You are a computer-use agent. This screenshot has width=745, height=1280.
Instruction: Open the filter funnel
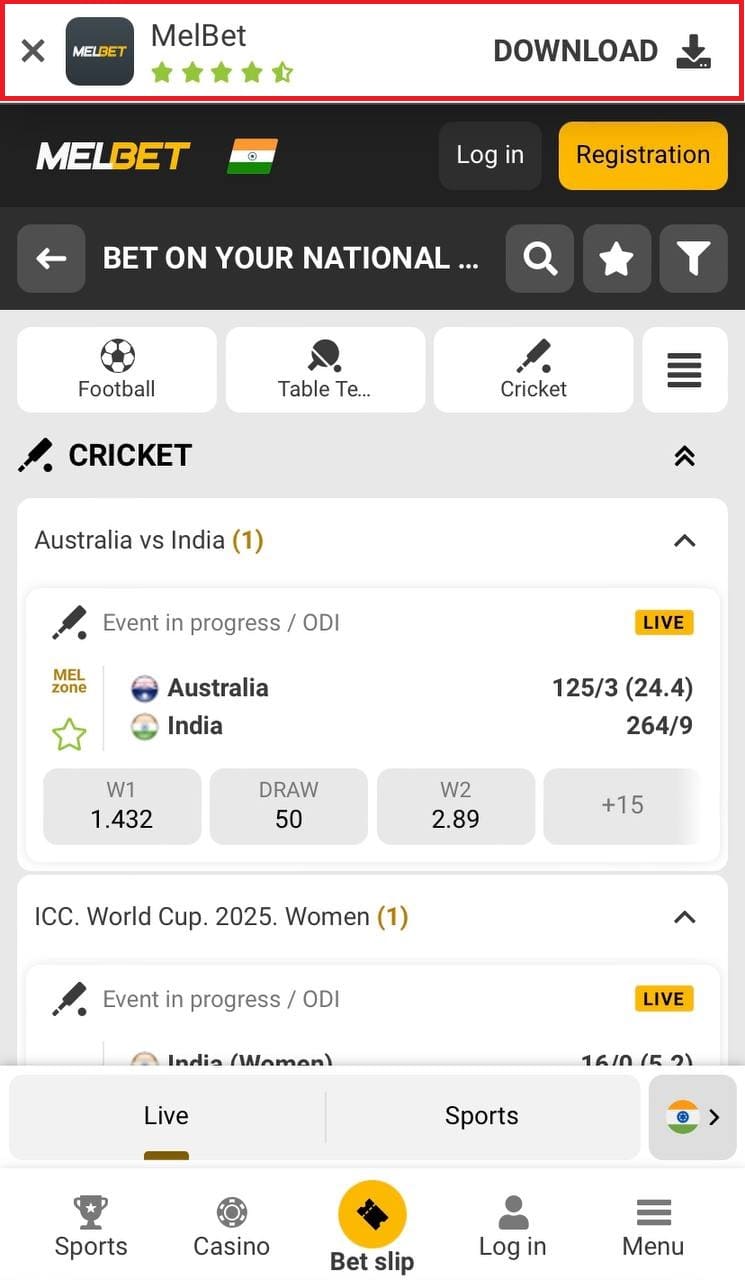click(x=693, y=259)
